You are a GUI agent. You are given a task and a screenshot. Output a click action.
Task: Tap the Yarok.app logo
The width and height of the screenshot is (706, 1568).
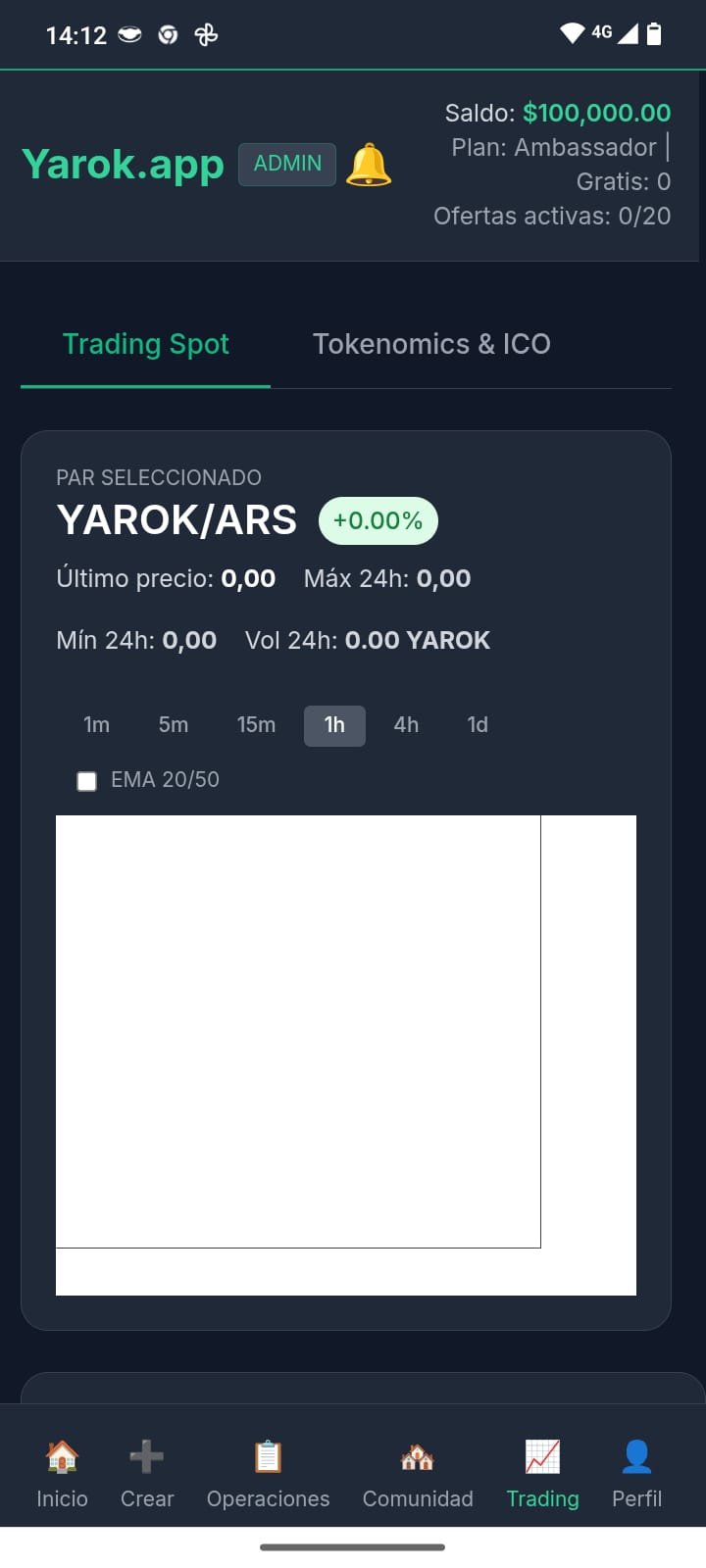(x=124, y=164)
